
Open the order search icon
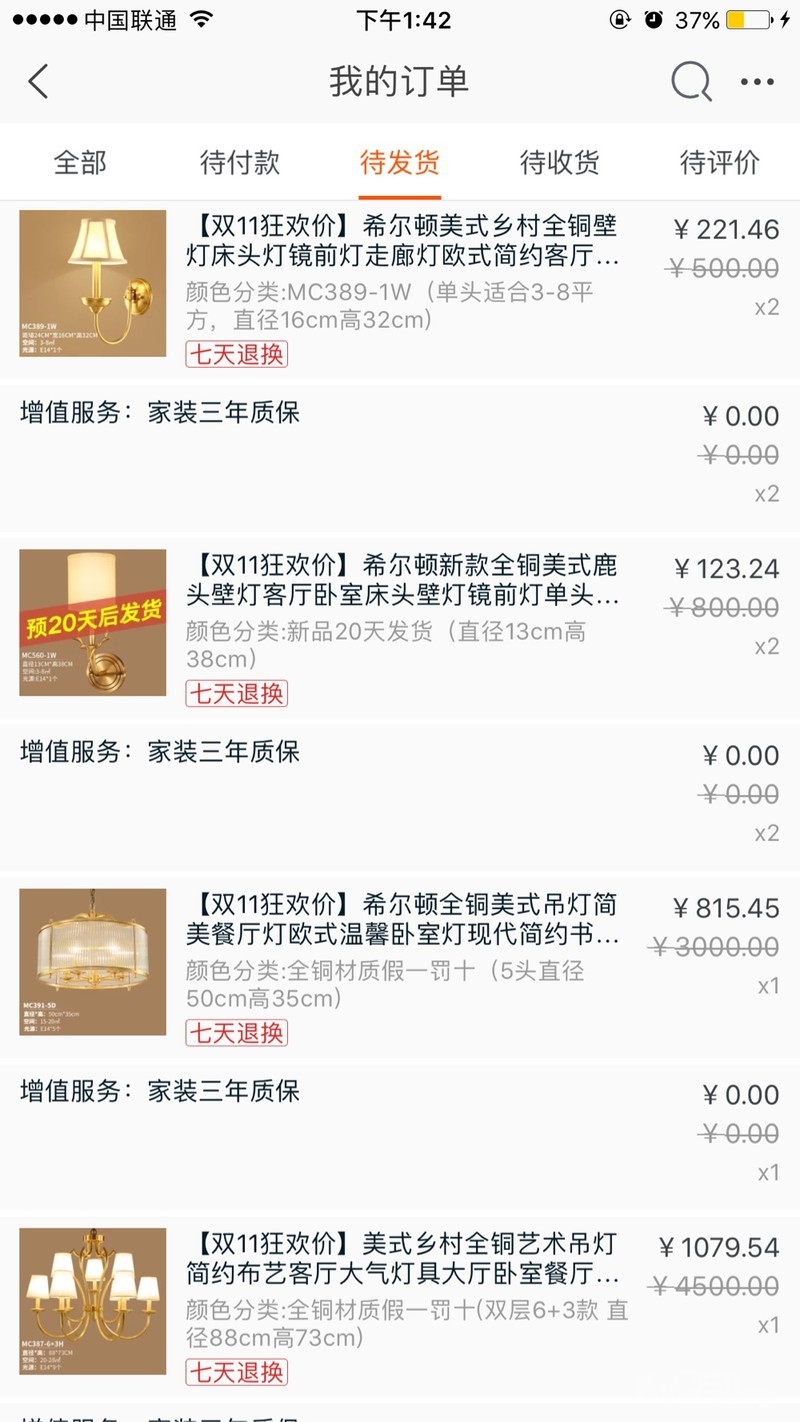tap(691, 82)
